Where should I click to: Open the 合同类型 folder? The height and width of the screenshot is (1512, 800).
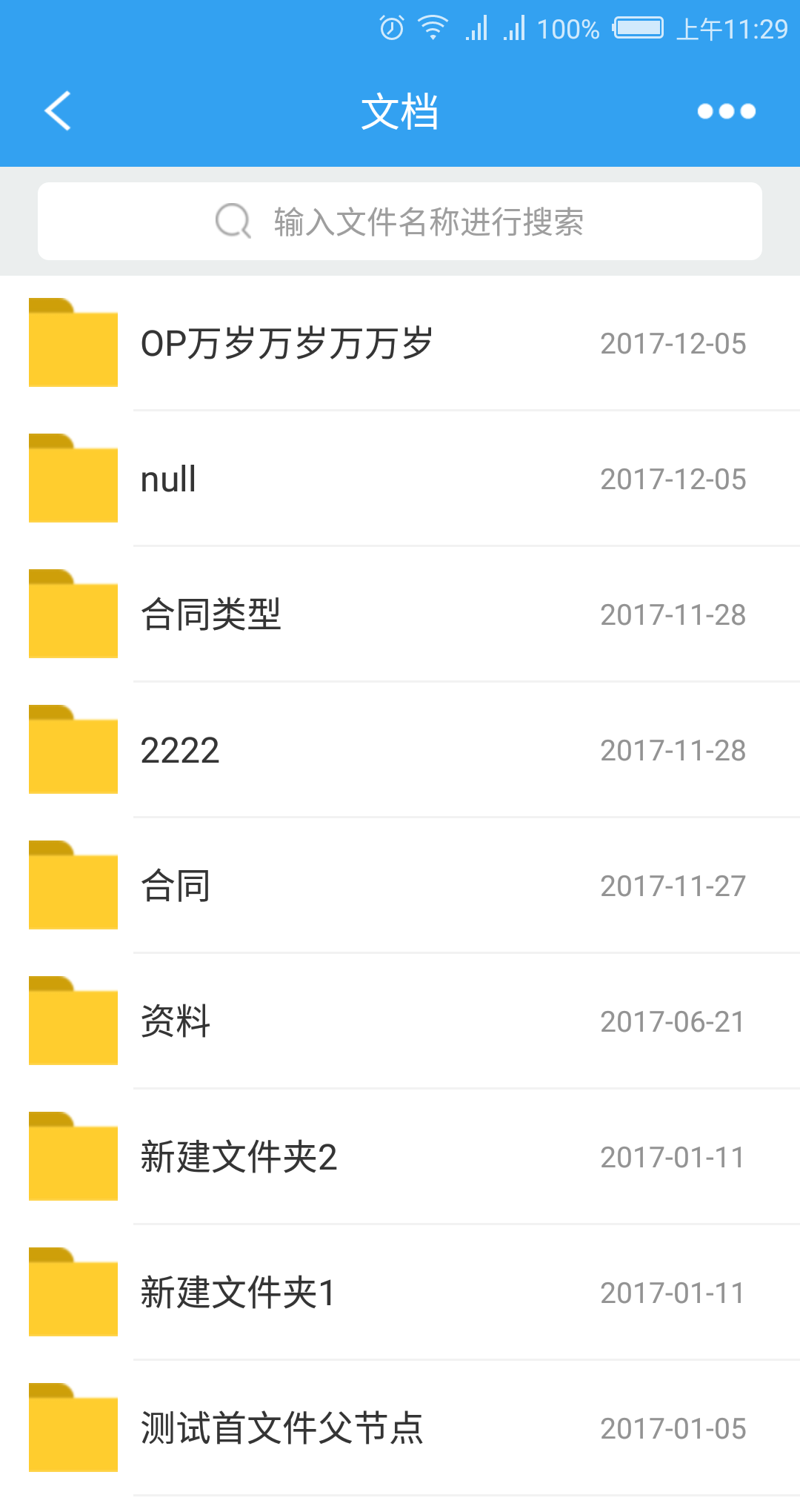click(400, 614)
